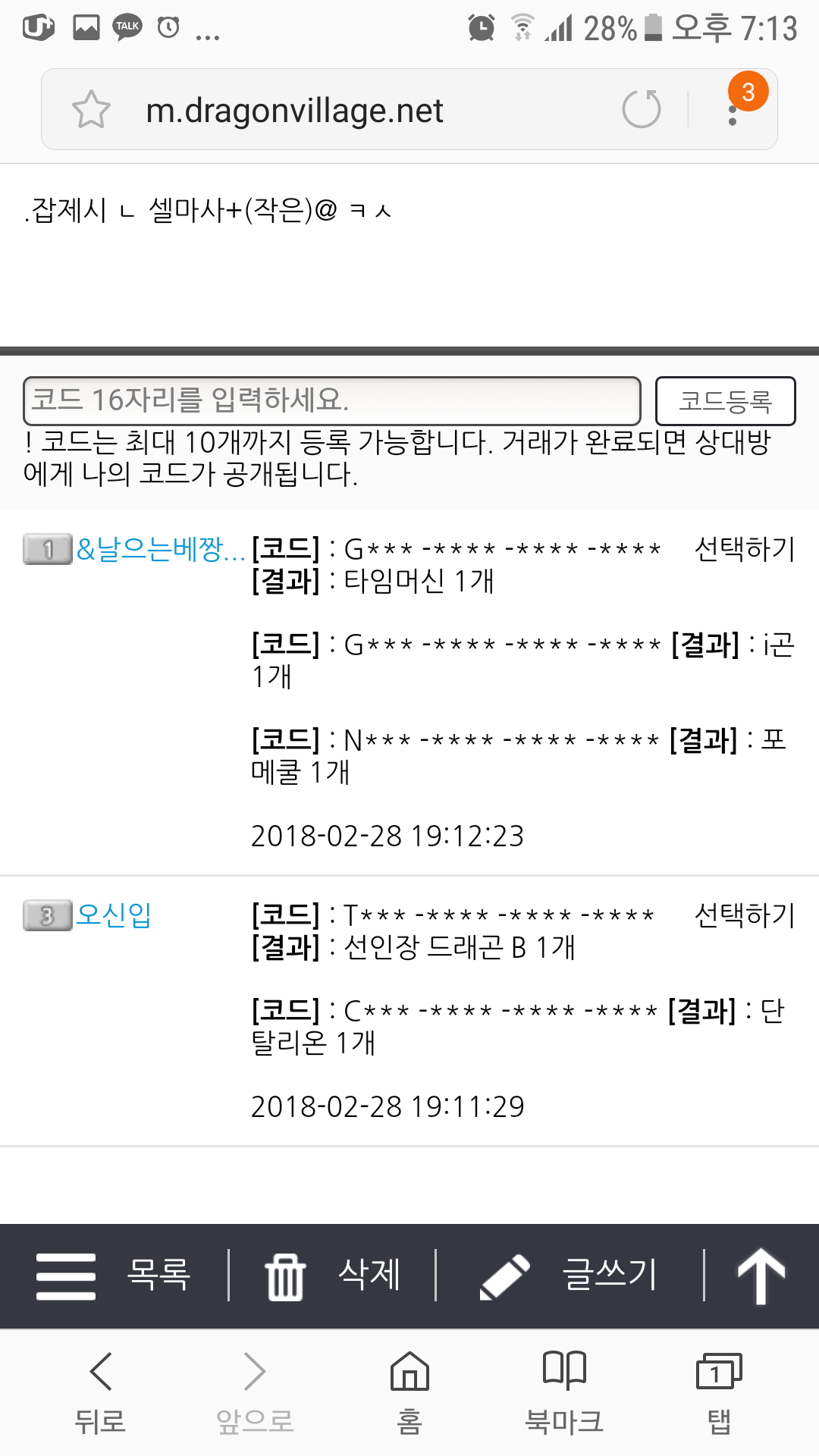
Task: Select 선택하기 for the 선인장 드래곤 B offer
Action: (x=745, y=915)
